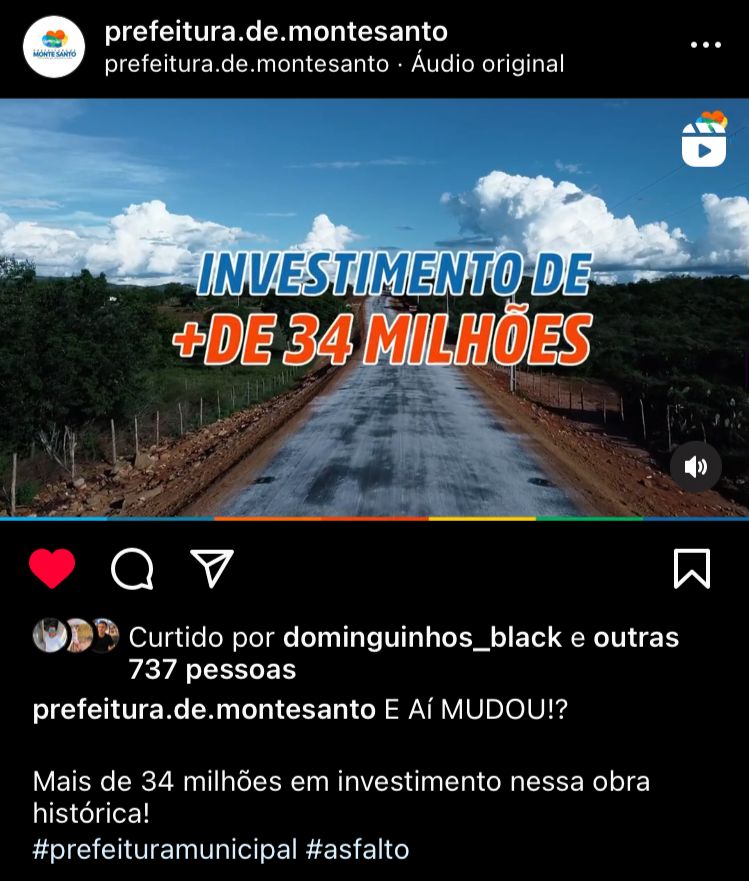The width and height of the screenshot is (749, 881).
Task: Open prefeitura.de.montesanto profile picture
Action: 54,46
